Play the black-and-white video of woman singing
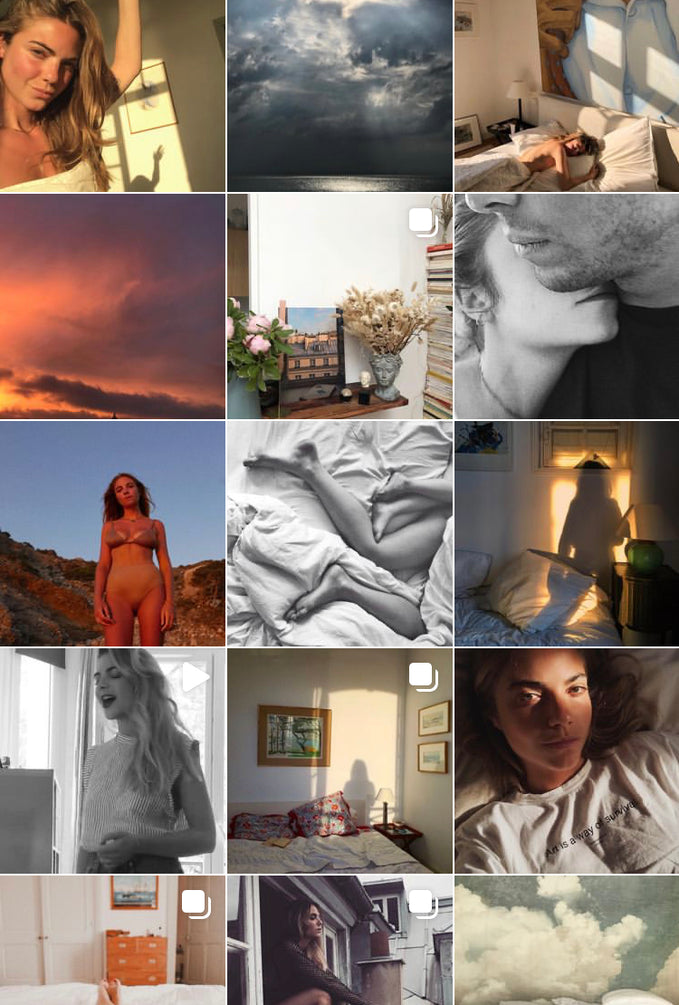Viewport: 679px width, 1005px height. pyautogui.click(x=112, y=760)
